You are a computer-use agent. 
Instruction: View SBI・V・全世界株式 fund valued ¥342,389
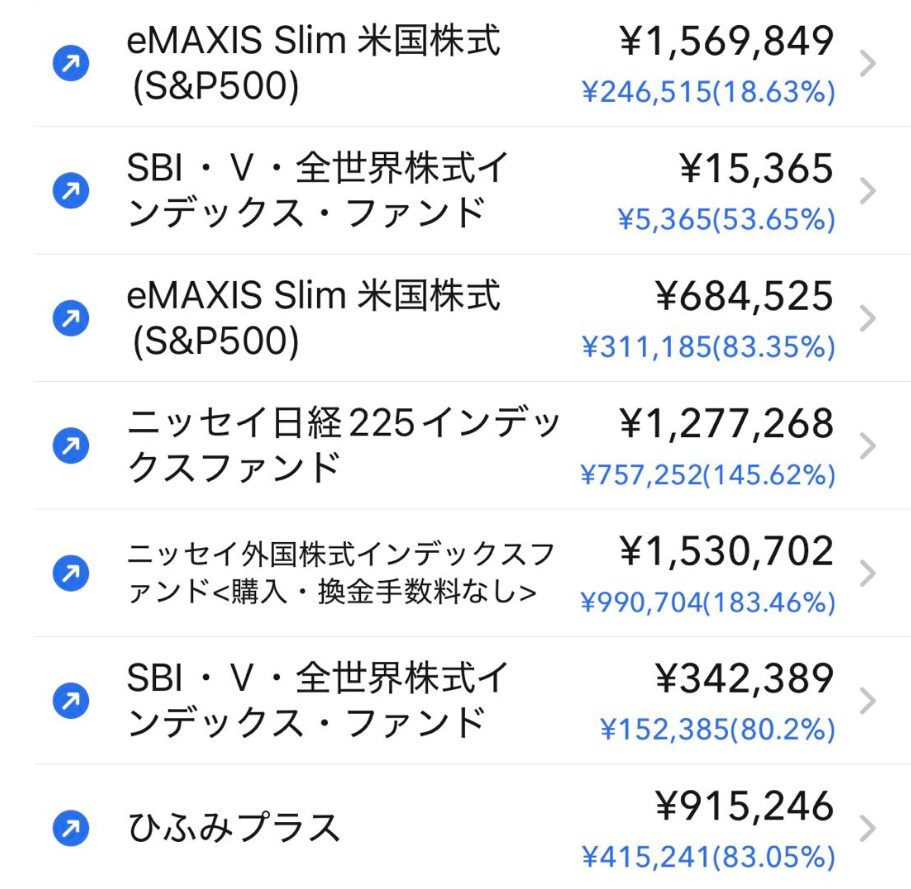click(x=455, y=700)
